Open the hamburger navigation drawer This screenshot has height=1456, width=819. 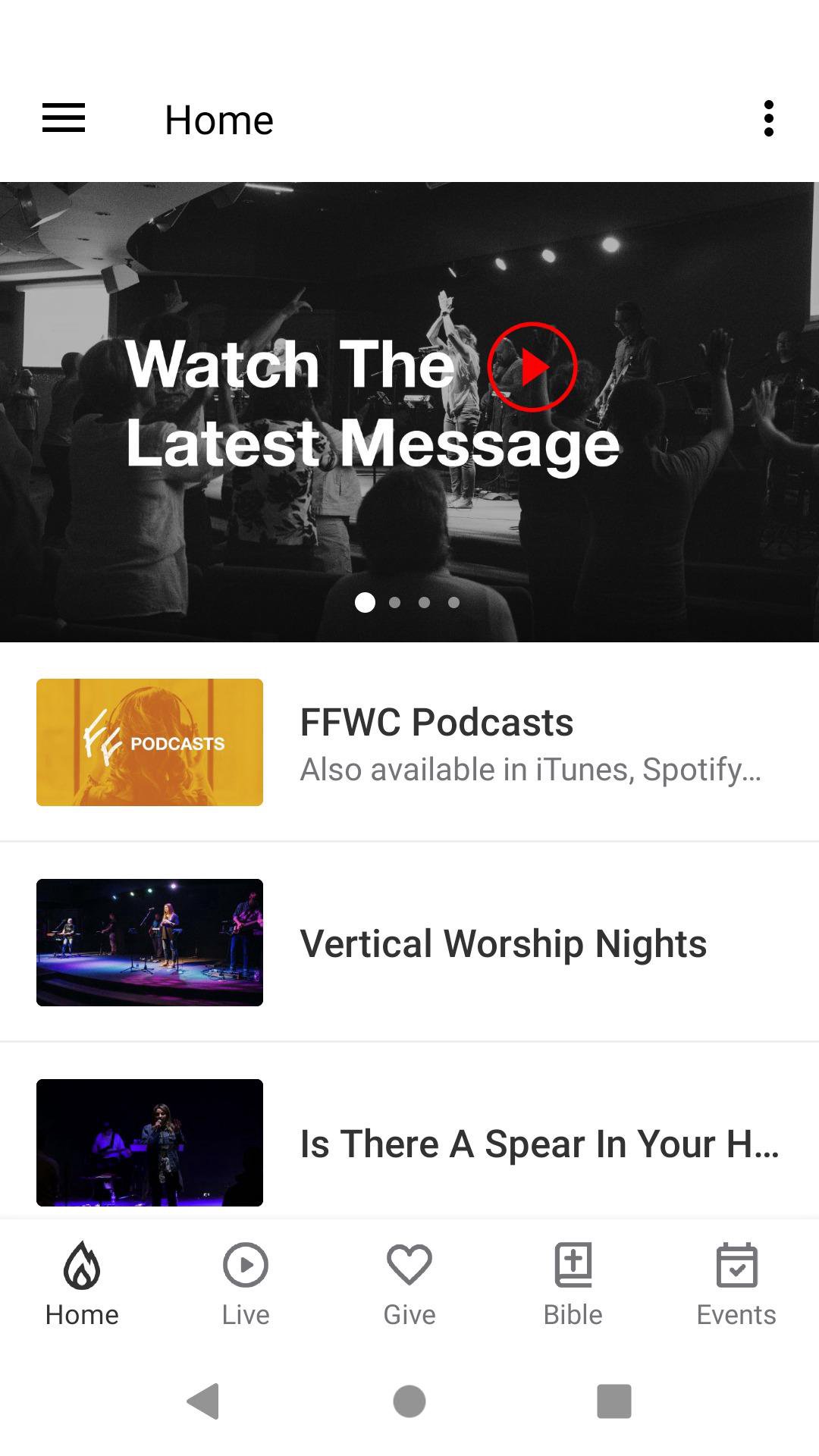pos(64,118)
